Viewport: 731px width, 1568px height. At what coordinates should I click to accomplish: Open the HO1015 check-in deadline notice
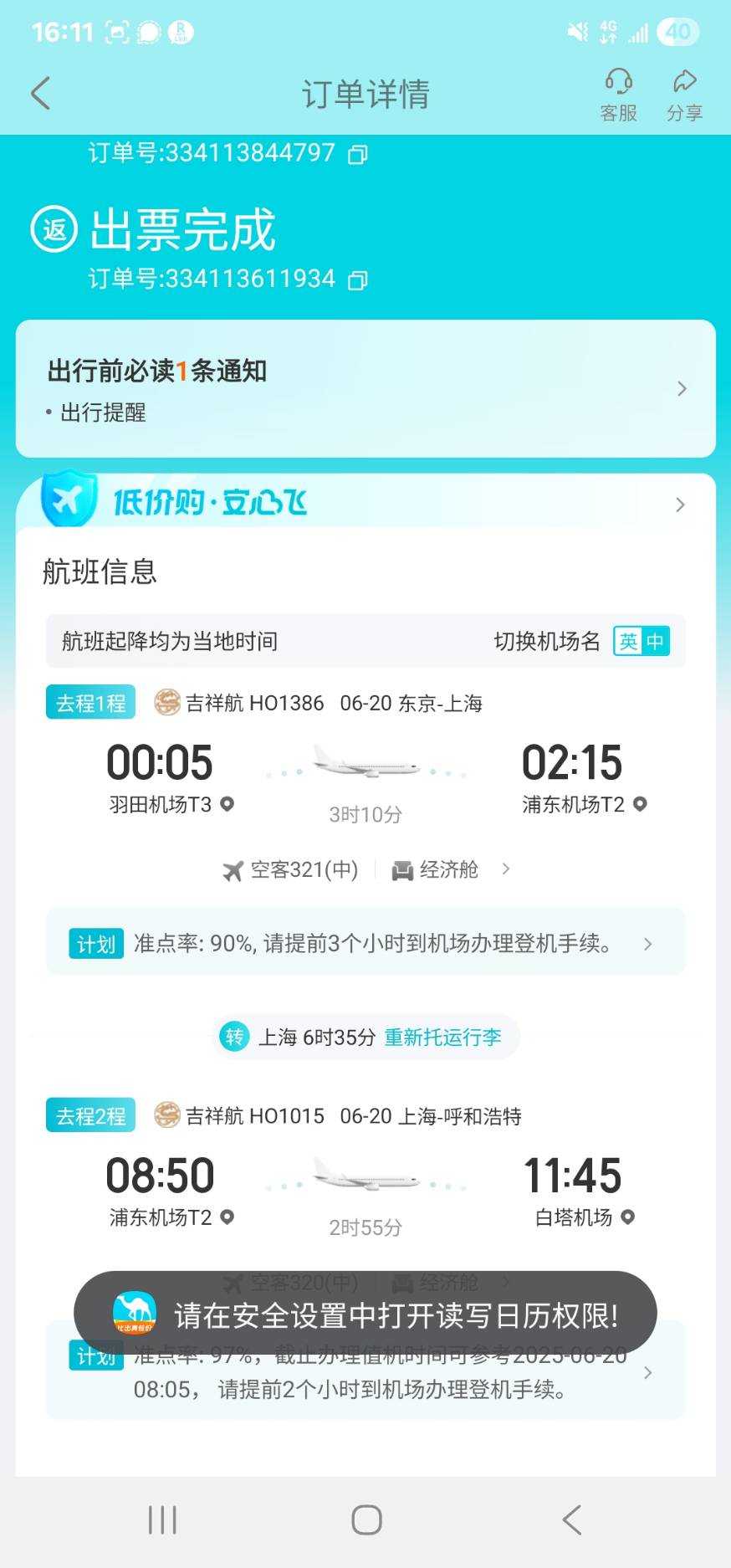click(x=647, y=1373)
